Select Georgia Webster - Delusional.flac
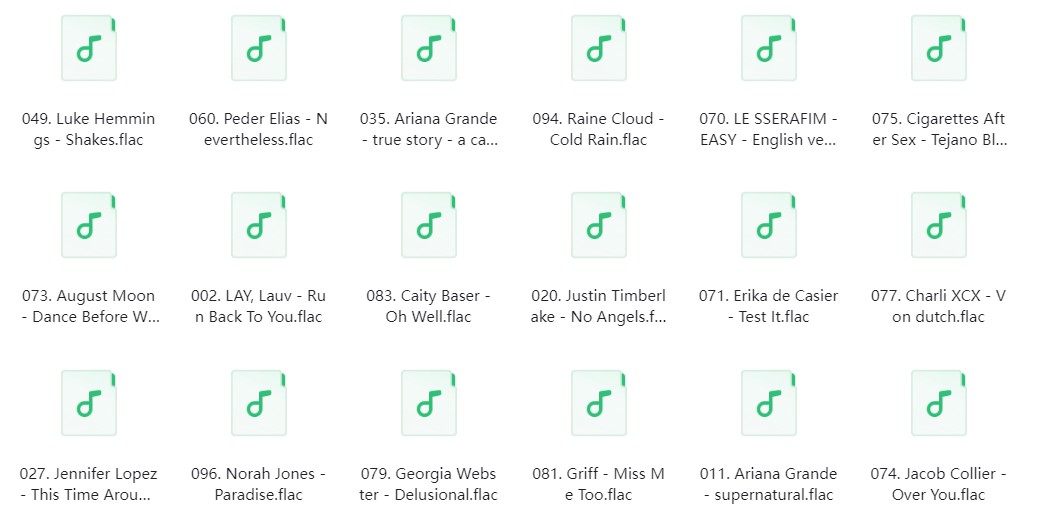 (429, 403)
